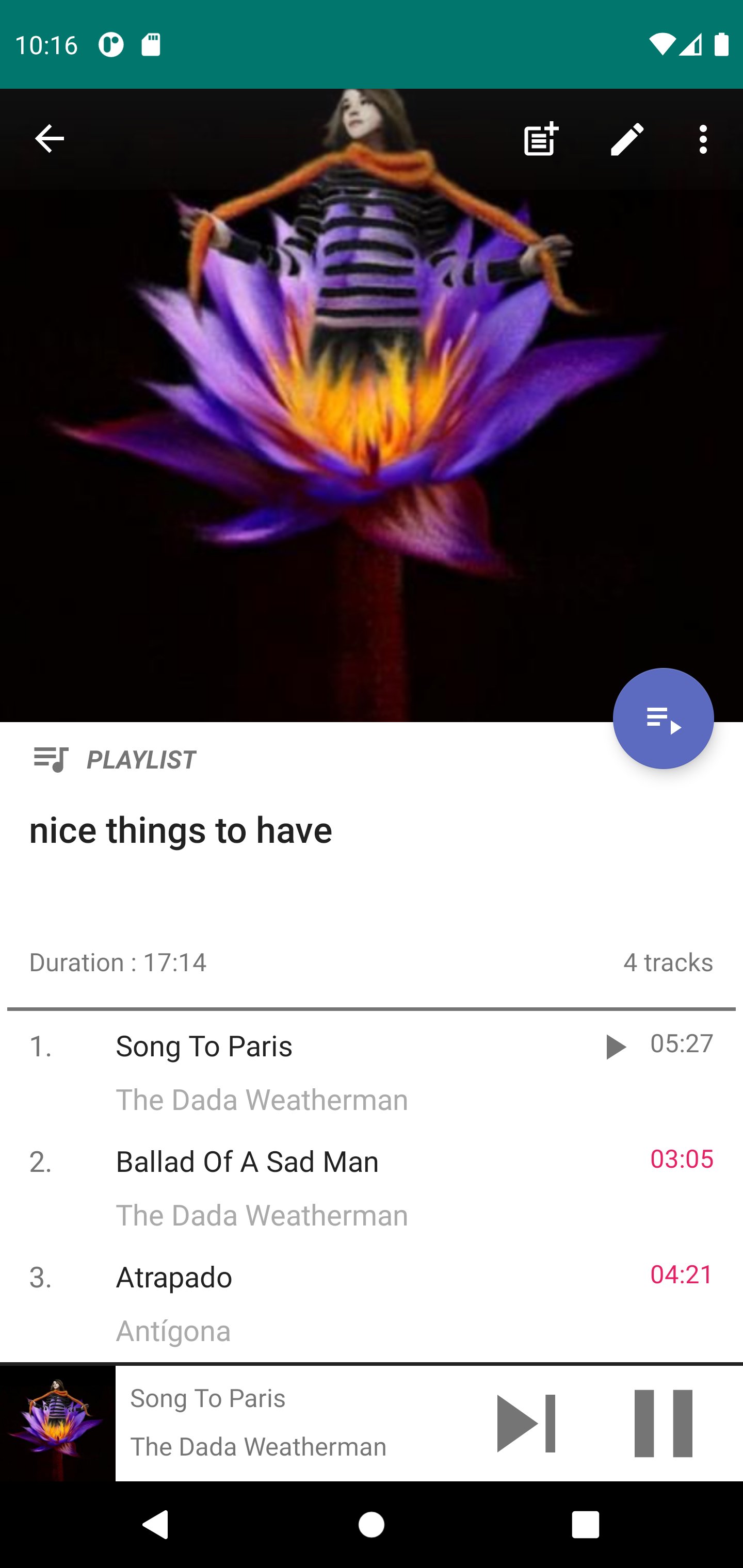The height and width of the screenshot is (1568, 743).
Task: Play the whole playlist with the floating button
Action: pyautogui.click(x=663, y=718)
